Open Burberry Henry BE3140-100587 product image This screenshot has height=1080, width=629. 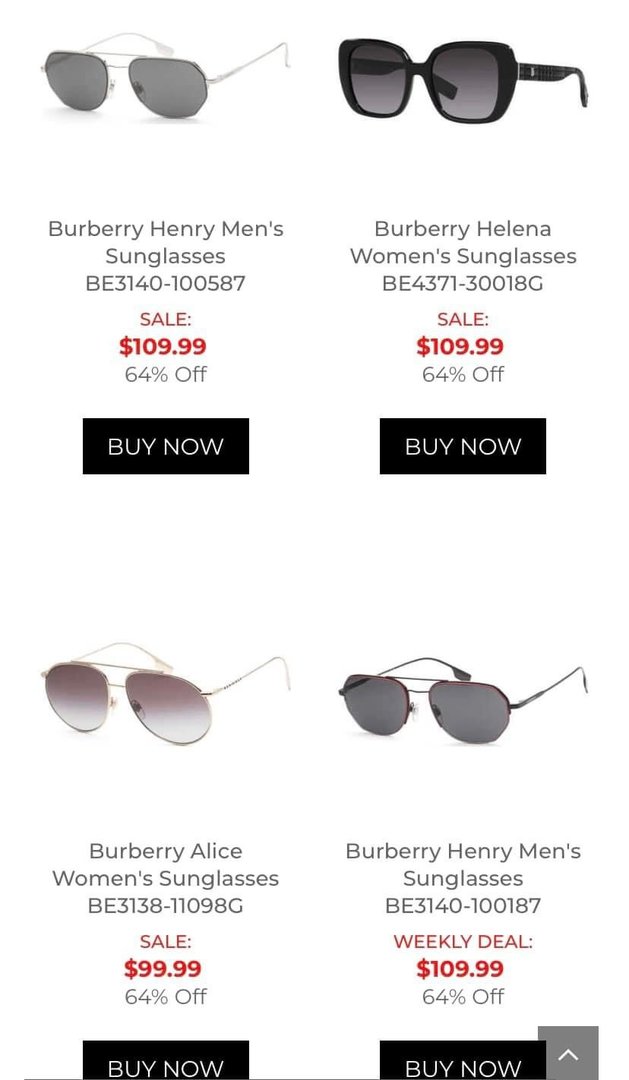coord(165,78)
